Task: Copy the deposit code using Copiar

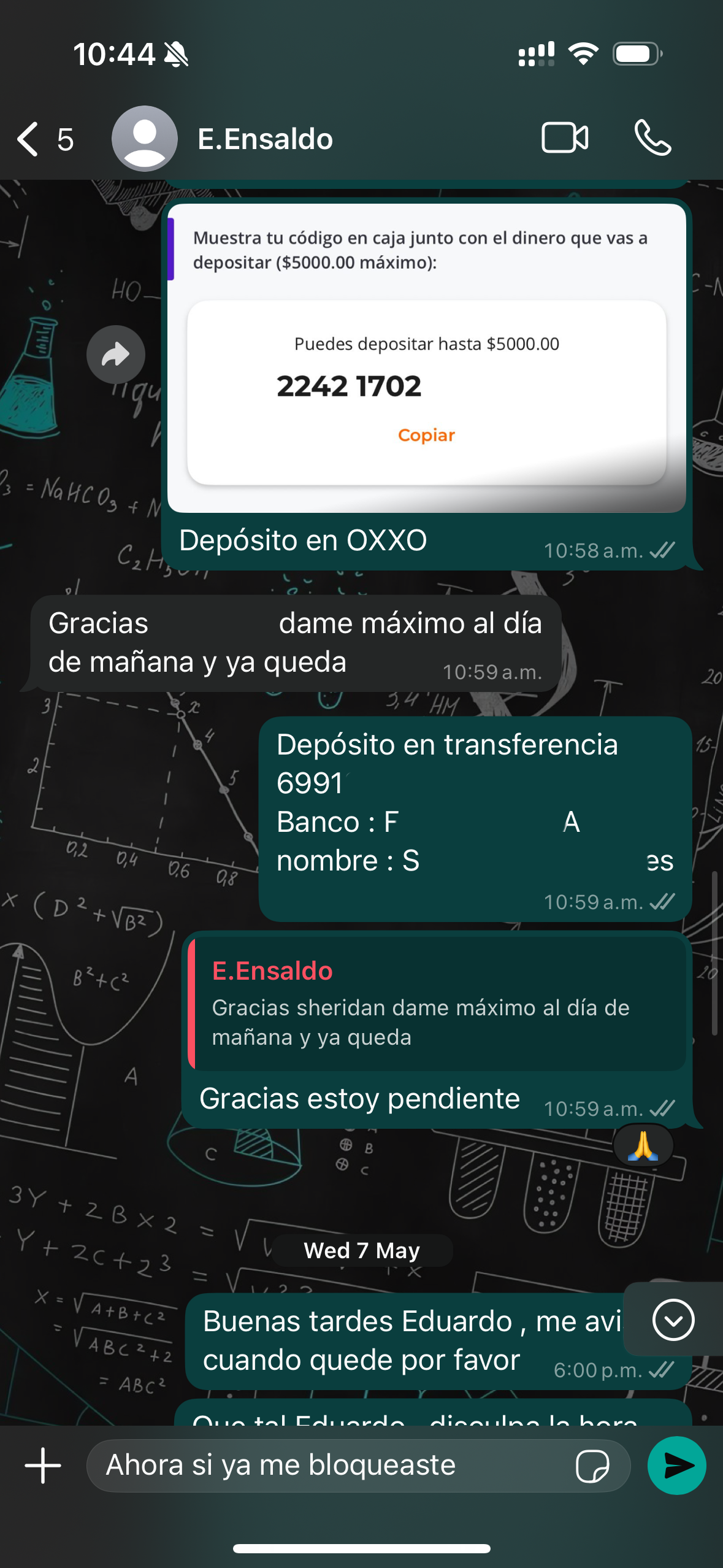Action: (x=426, y=435)
